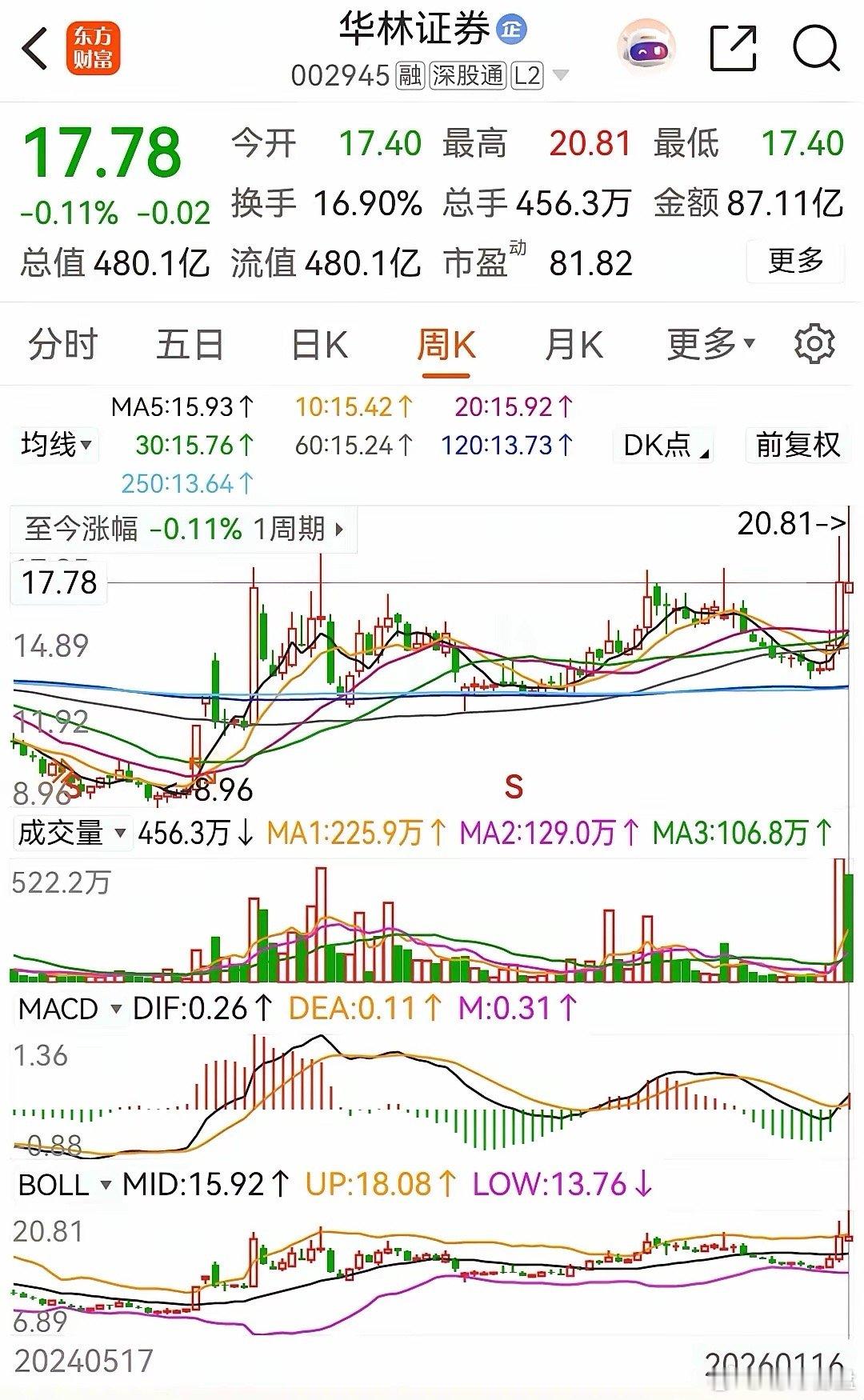Open the 更多 chart period dropdown
Viewport: 864px width, 1400px height.
tap(710, 345)
